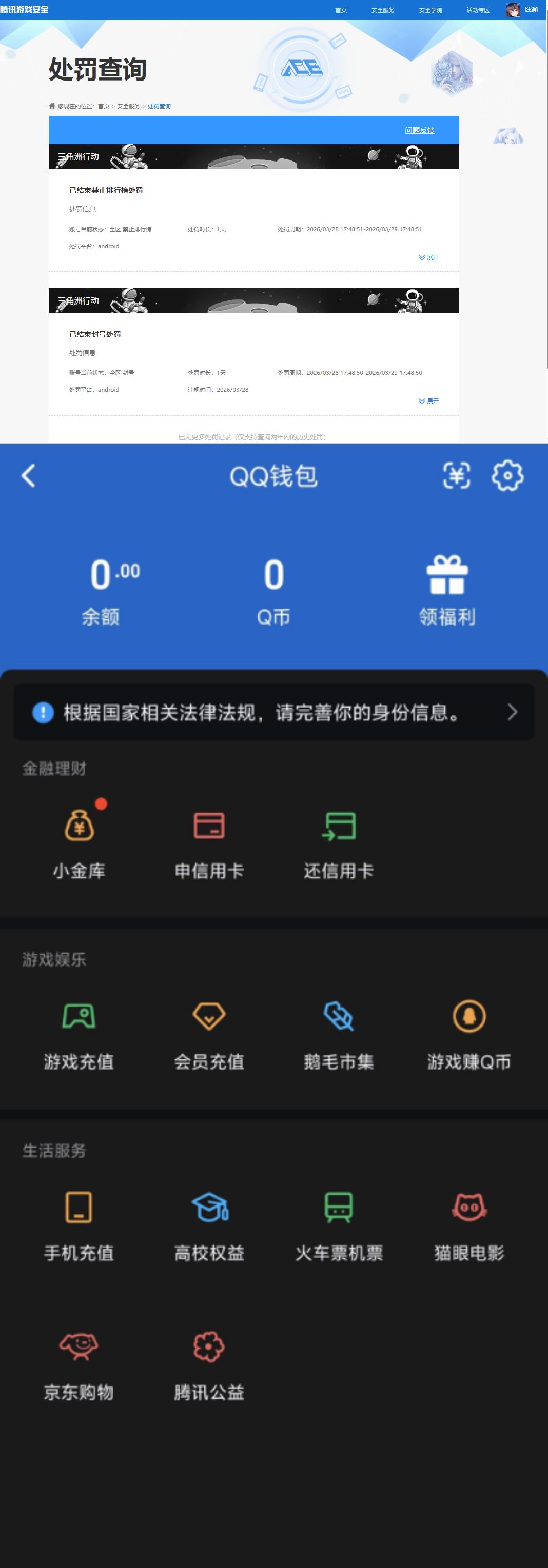
Task: Click the 问题反馈 feedback link
Action: click(x=421, y=130)
